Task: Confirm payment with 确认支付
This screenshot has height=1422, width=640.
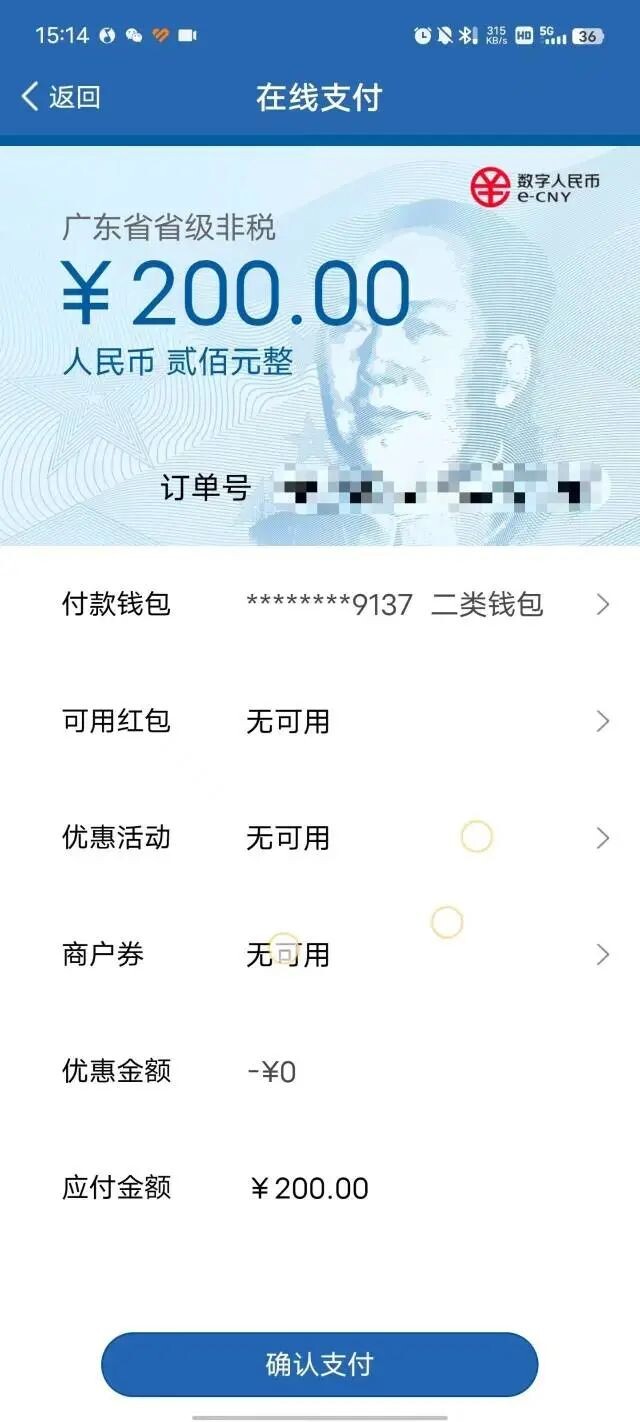Action: (319, 1364)
